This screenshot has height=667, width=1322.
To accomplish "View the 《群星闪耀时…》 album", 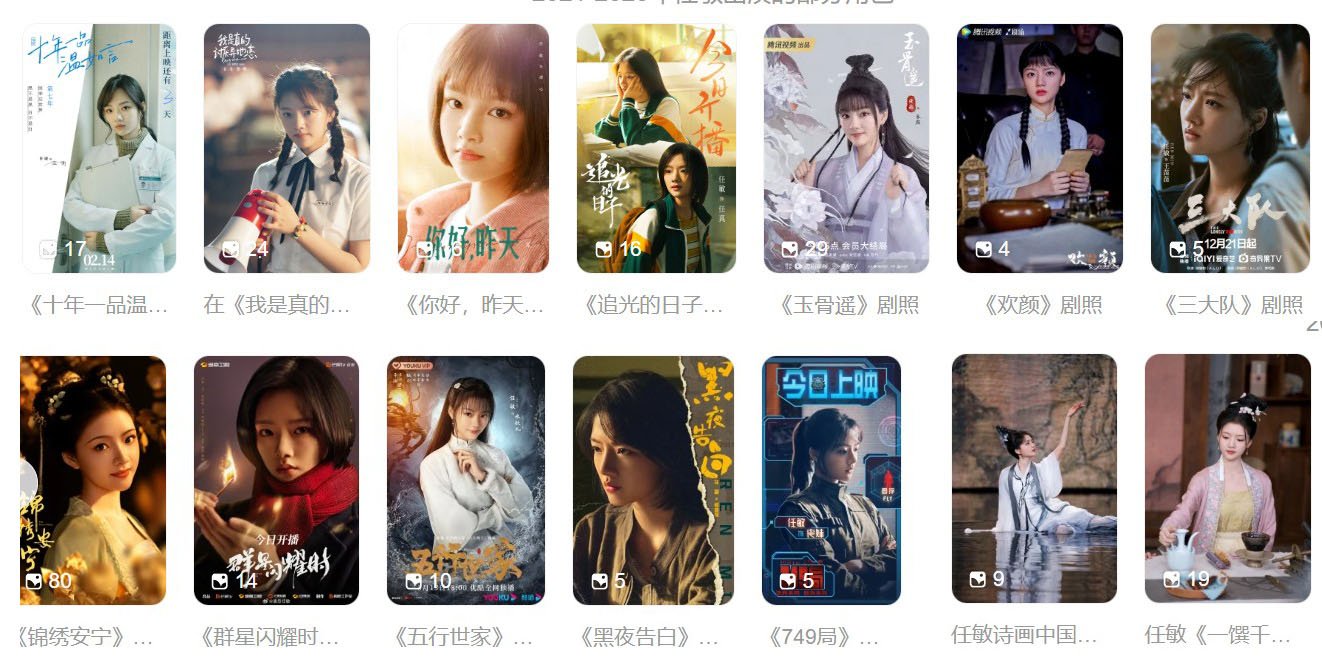I will point(276,480).
